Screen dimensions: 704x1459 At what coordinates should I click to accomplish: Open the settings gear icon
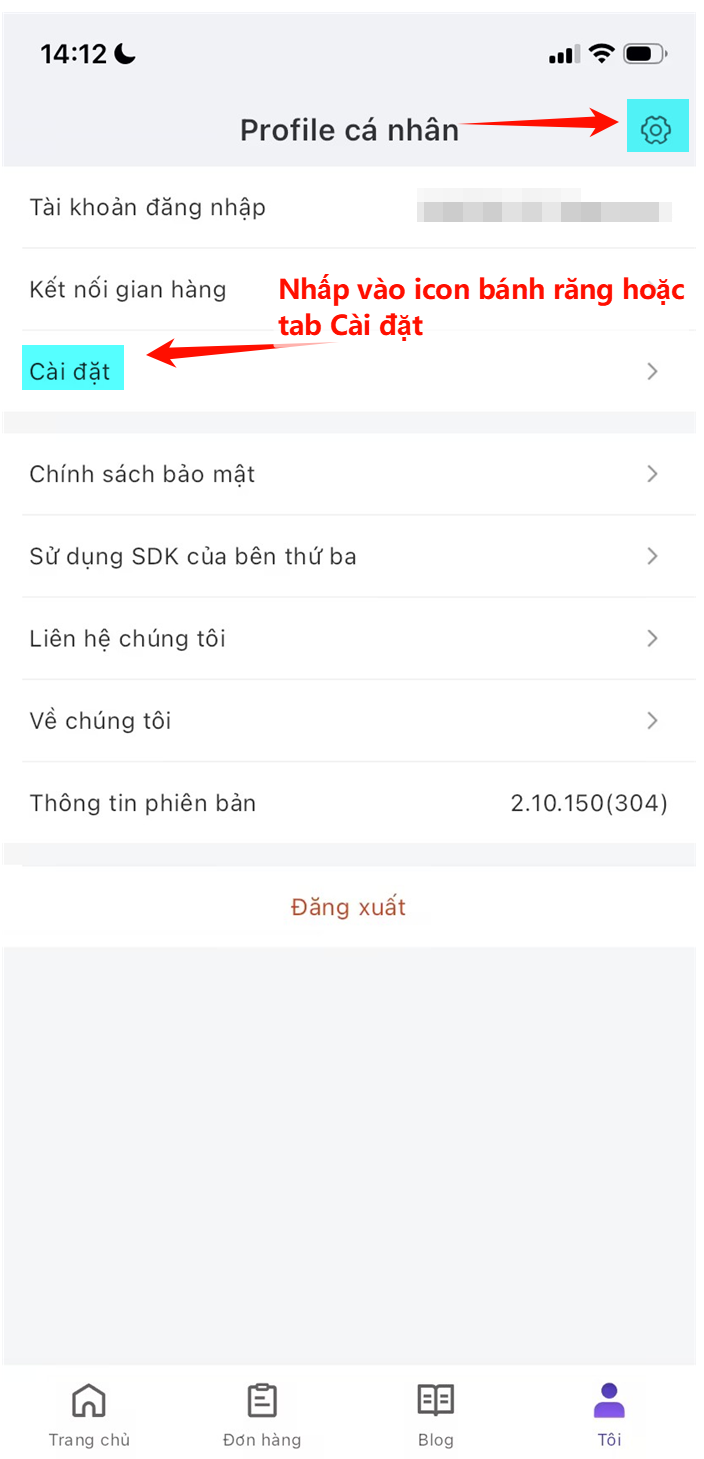(x=656, y=128)
